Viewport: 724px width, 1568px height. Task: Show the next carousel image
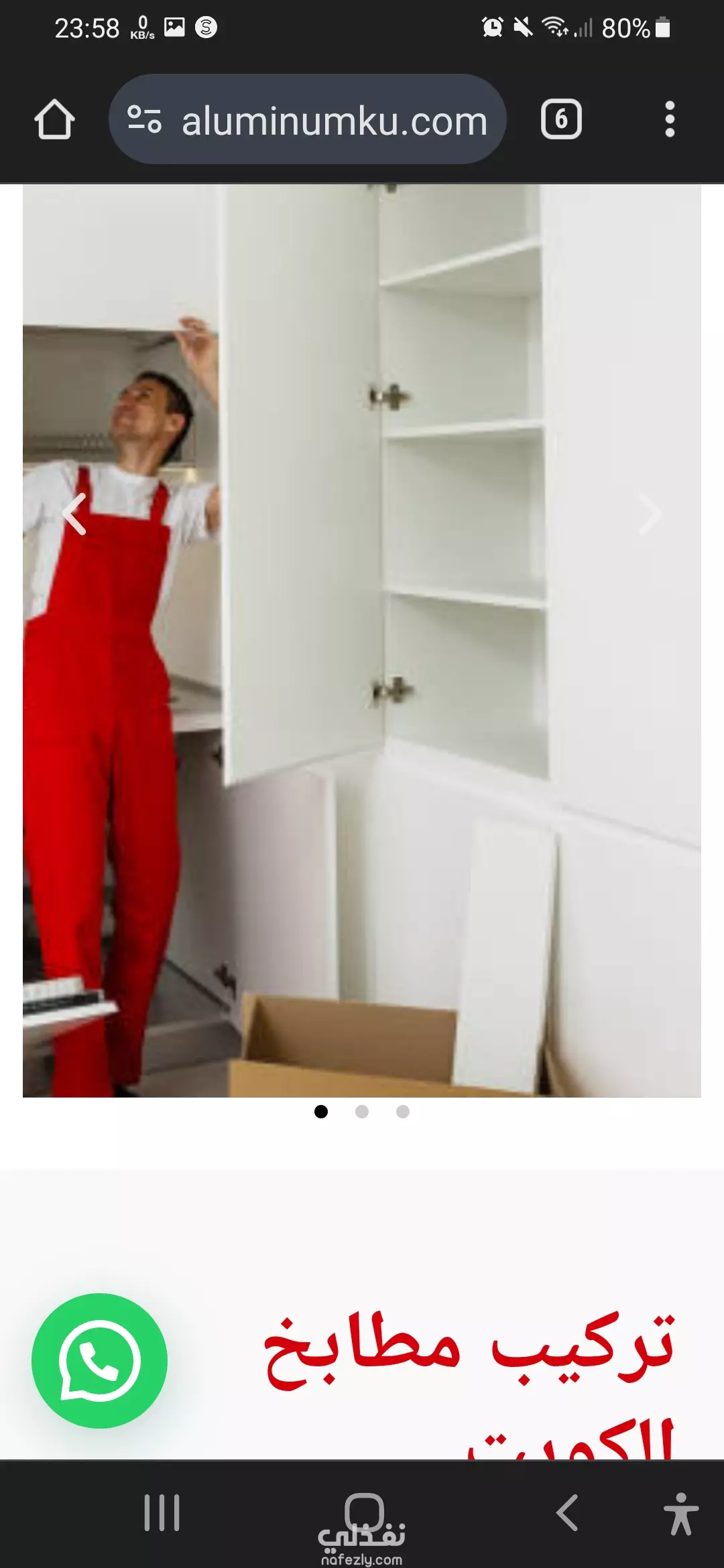point(650,514)
